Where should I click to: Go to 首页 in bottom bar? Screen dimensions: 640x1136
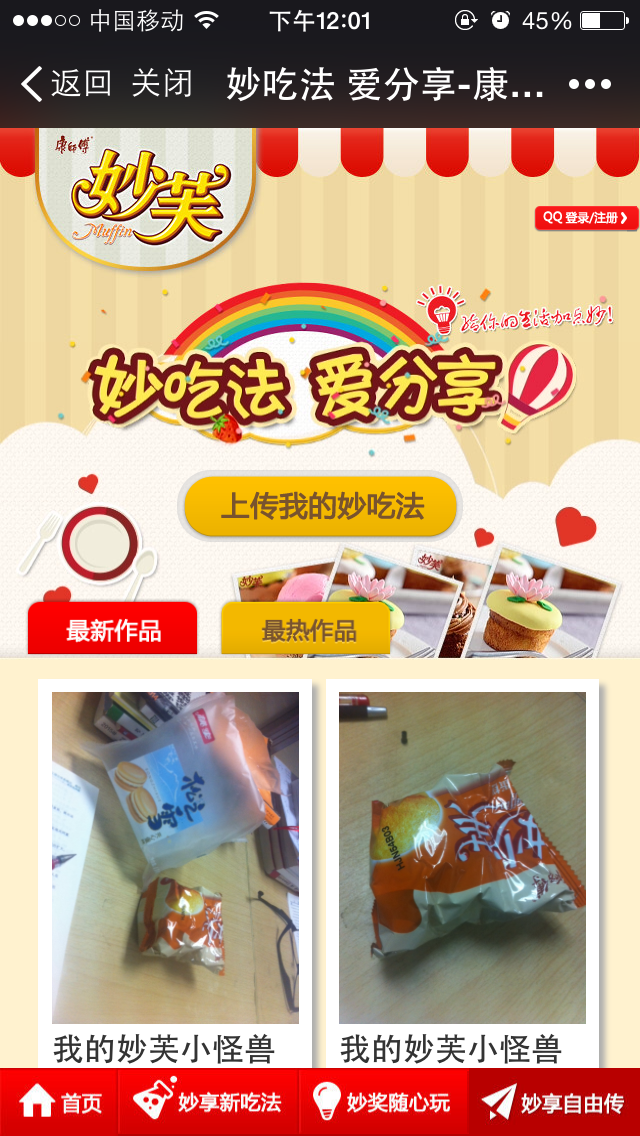[x=60, y=1102]
